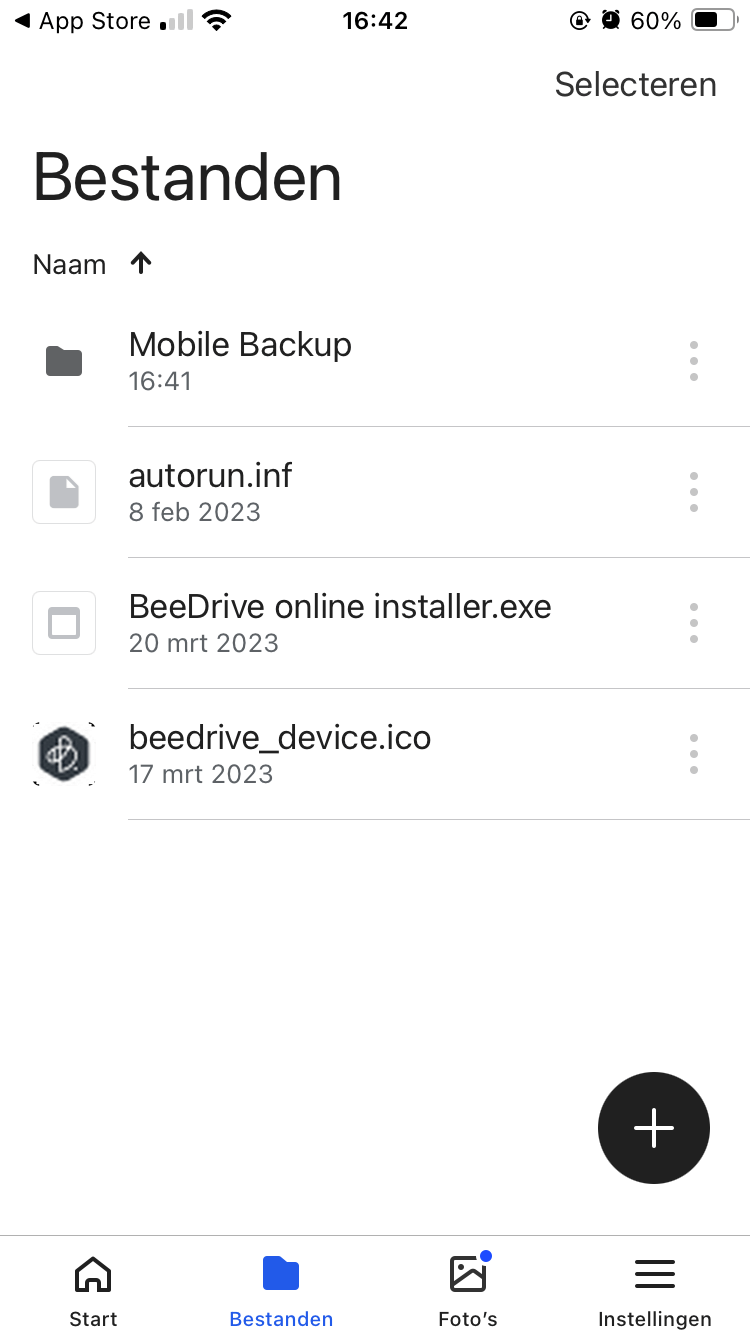The image size is (750, 1334).
Task: Change sort order via Naam header
Action: pos(91,264)
